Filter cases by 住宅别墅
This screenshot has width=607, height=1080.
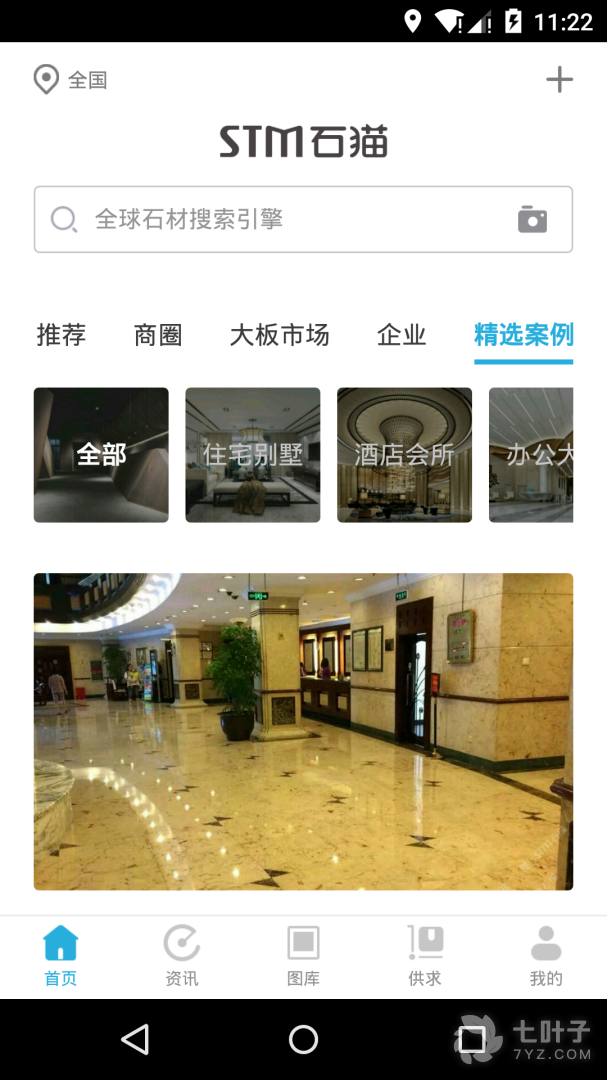click(253, 455)
